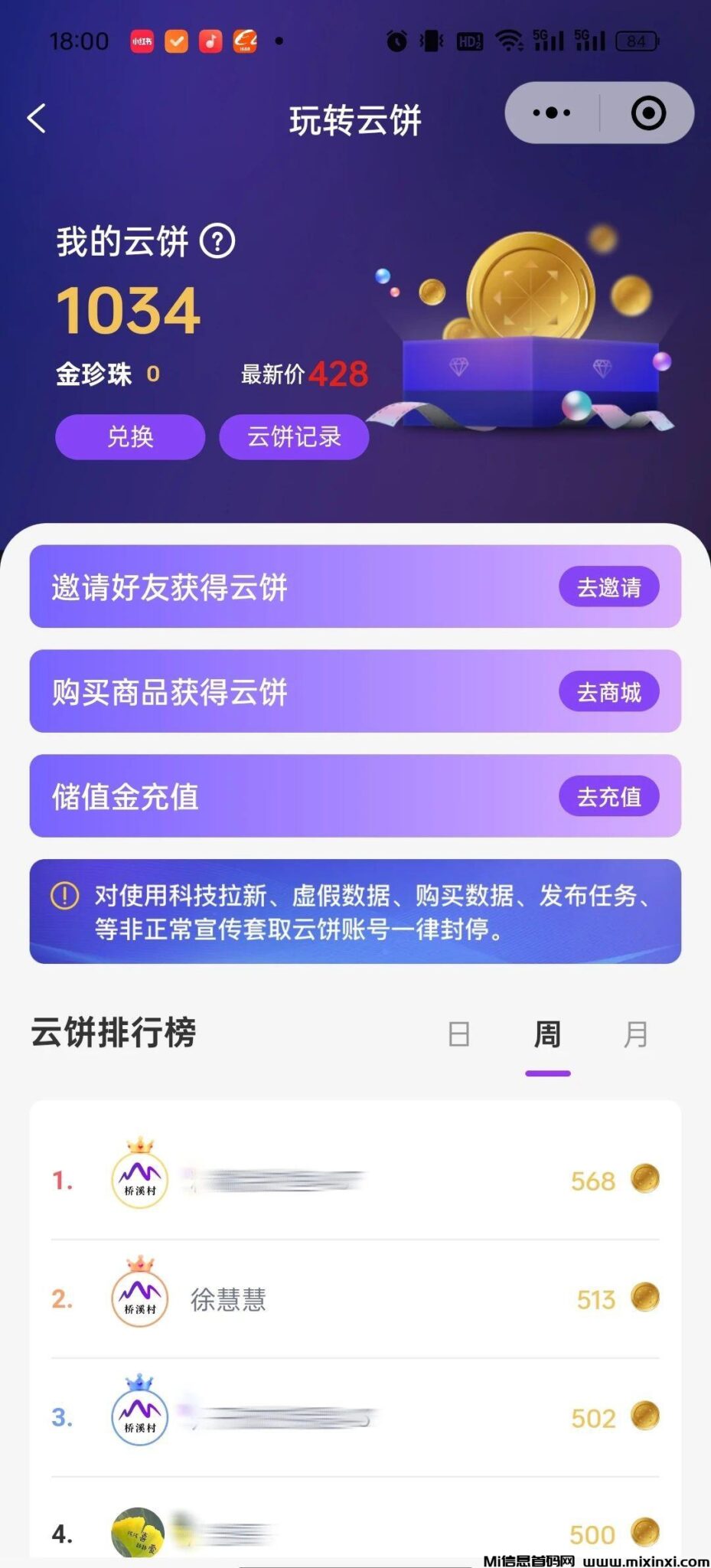Open the mini program three-dot menu
This screenshot has height=1568, width=711.
(552, 113)
